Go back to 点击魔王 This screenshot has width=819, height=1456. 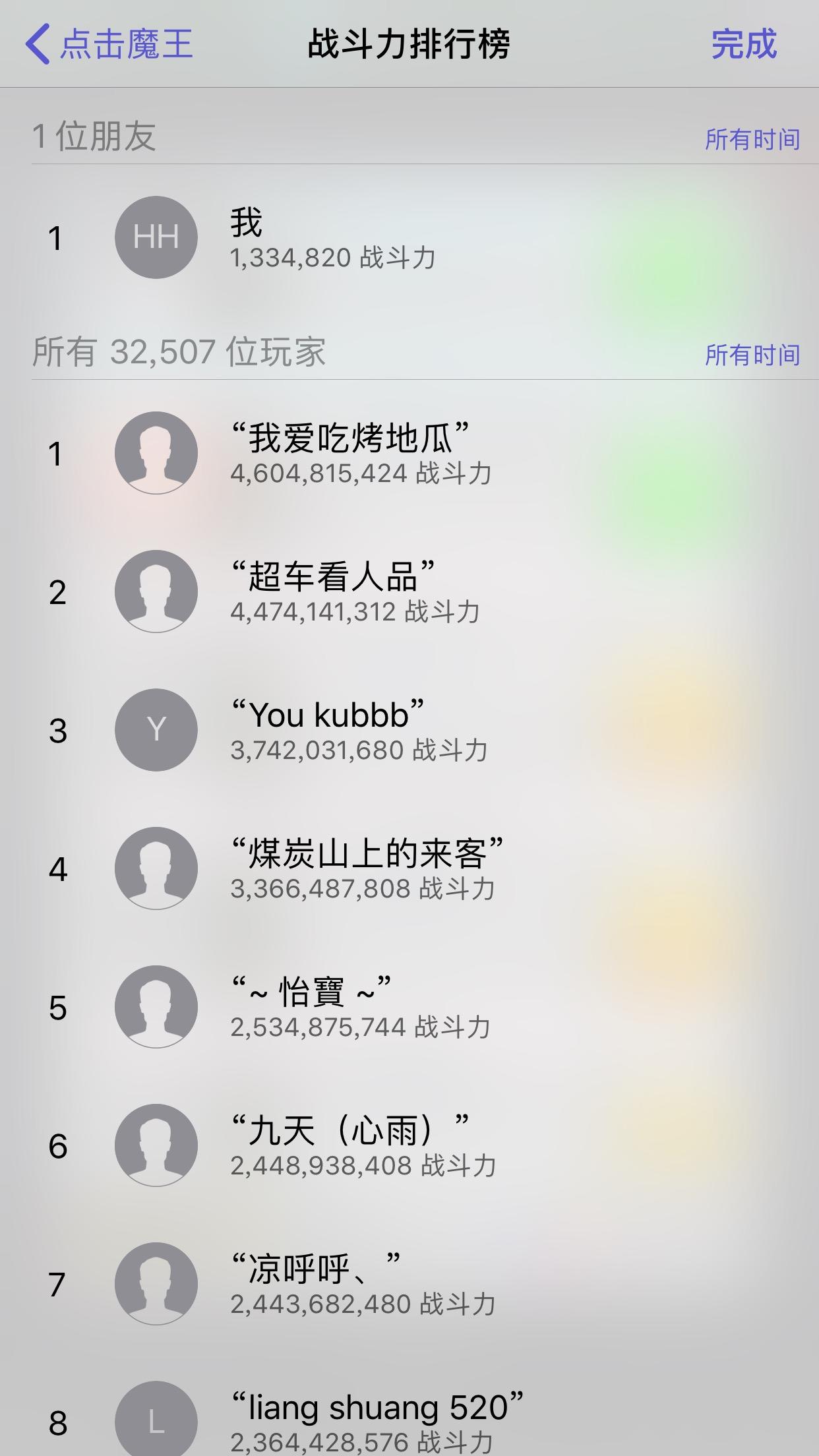[109, 44]
